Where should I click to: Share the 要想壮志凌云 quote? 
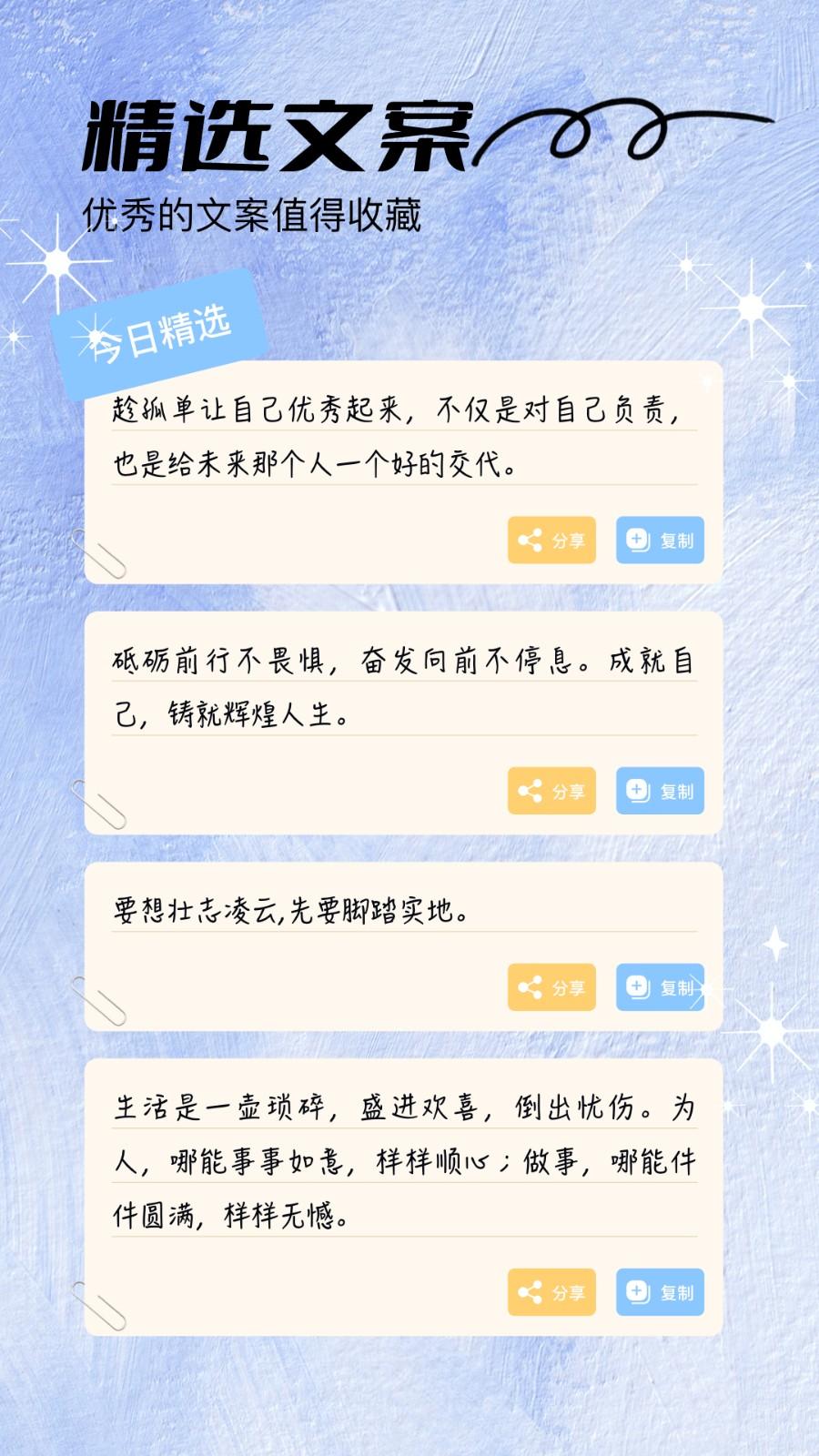(551, 987)
